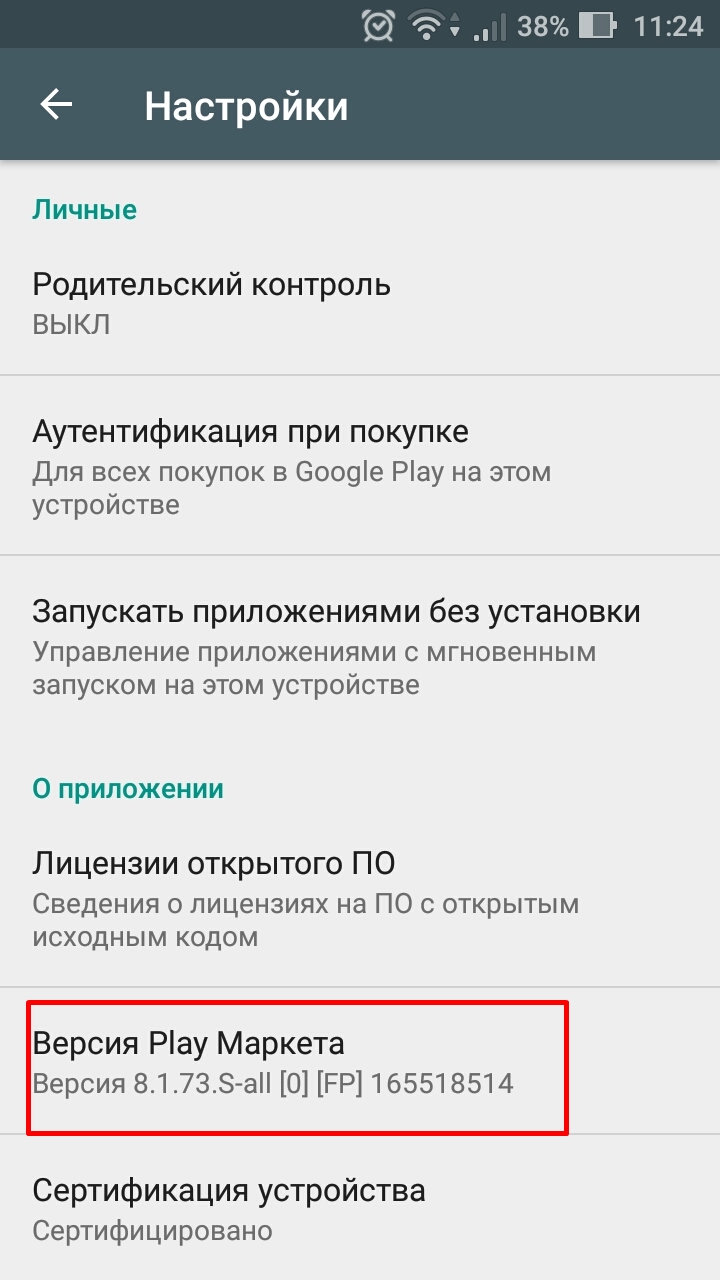Tap Версия Play Маркета row
The image size is (720, 1280).
pyautogui.click(x=360, y=1061)
